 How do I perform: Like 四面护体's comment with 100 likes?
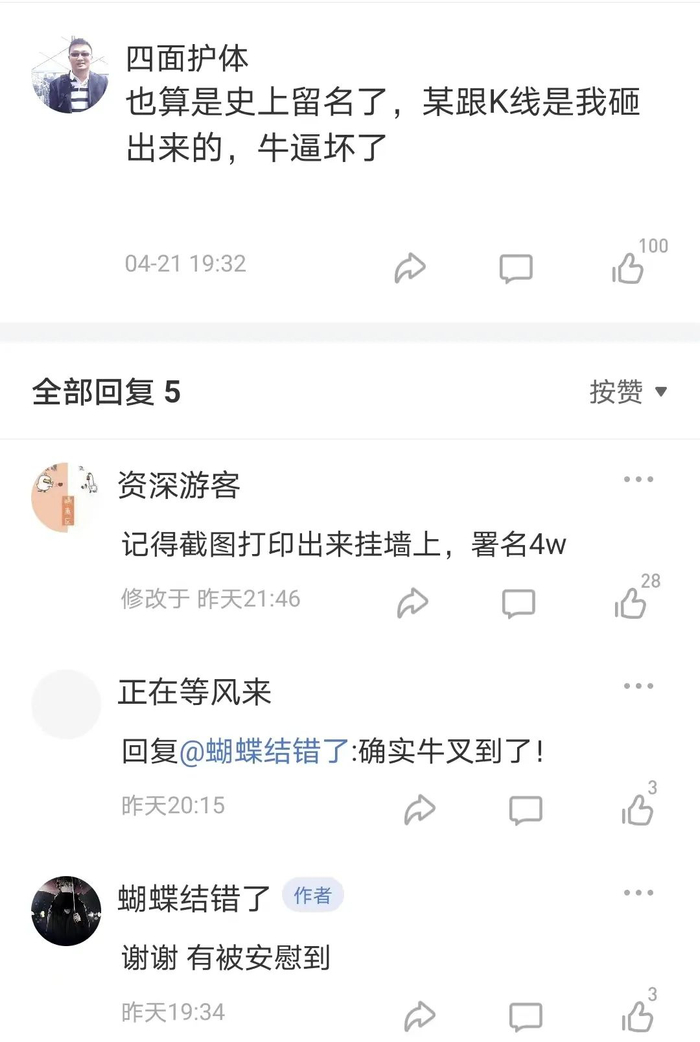tap(628, 268)
